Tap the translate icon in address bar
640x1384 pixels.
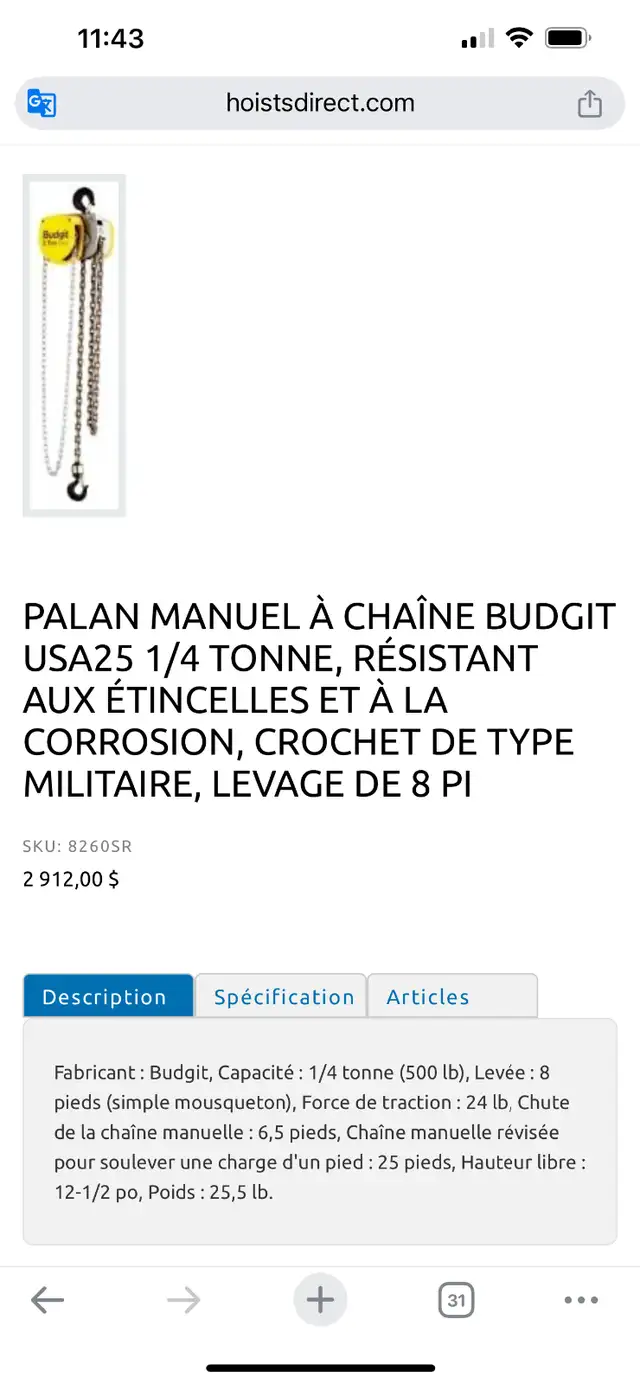[x=41, y=103]
